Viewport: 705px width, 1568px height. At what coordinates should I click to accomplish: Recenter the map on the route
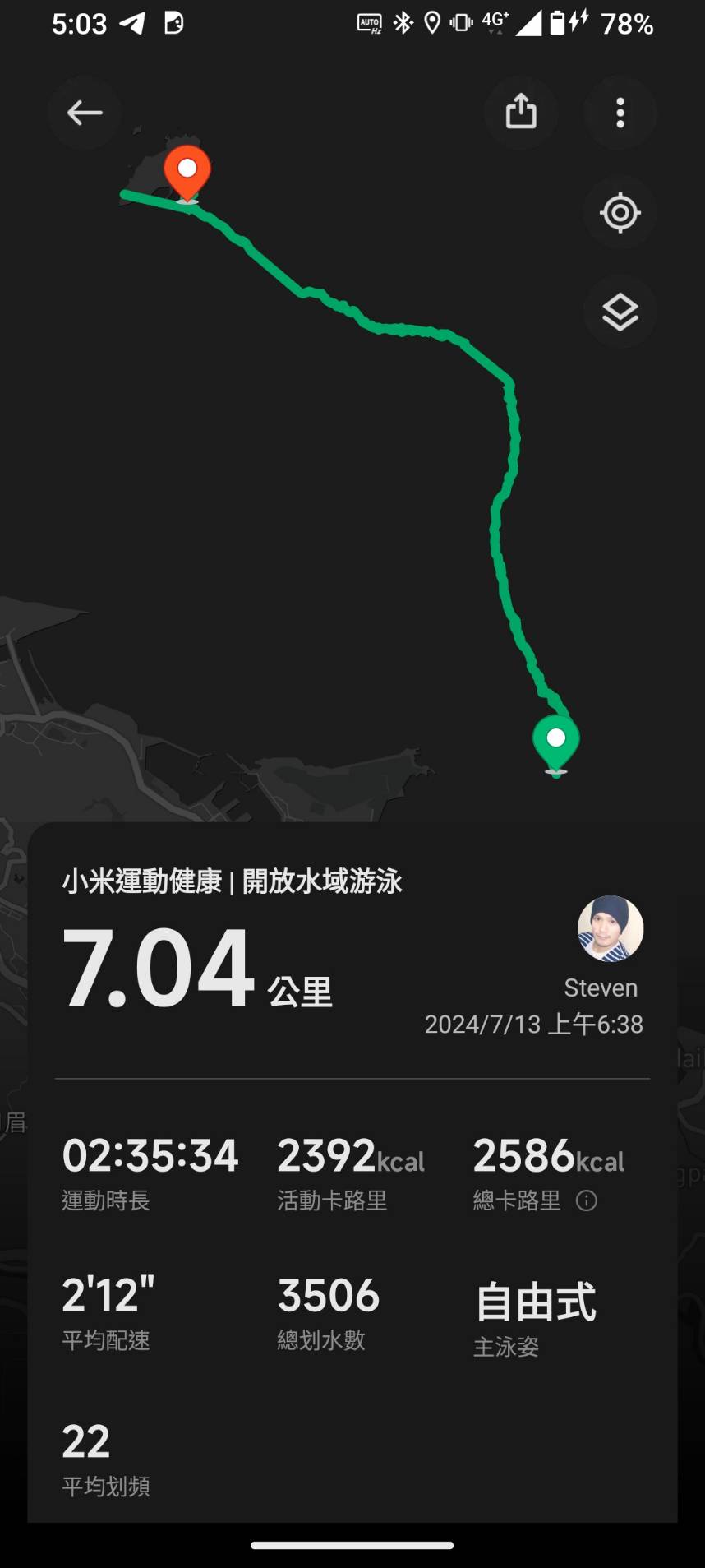coord(620,213)
